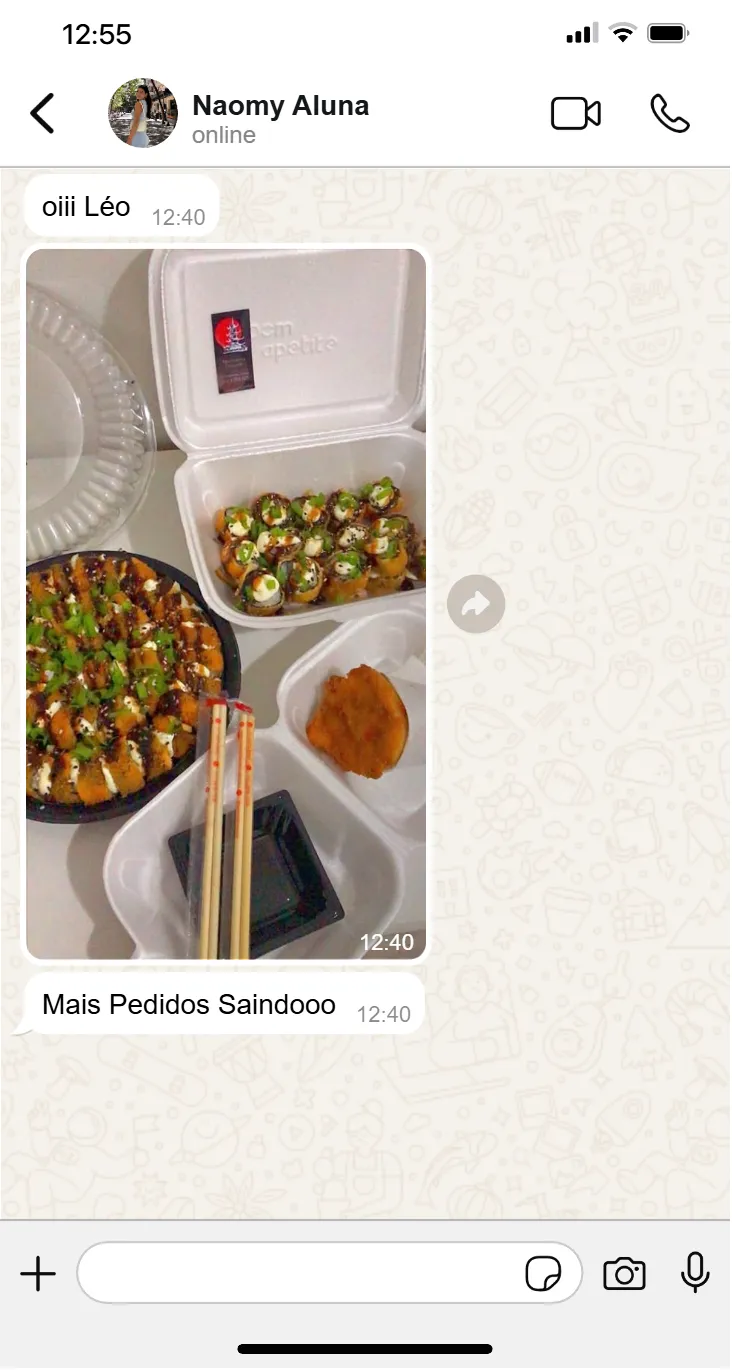732x1370 pixels.
Task: Go back to the chat list
Action: click(42, 114)
